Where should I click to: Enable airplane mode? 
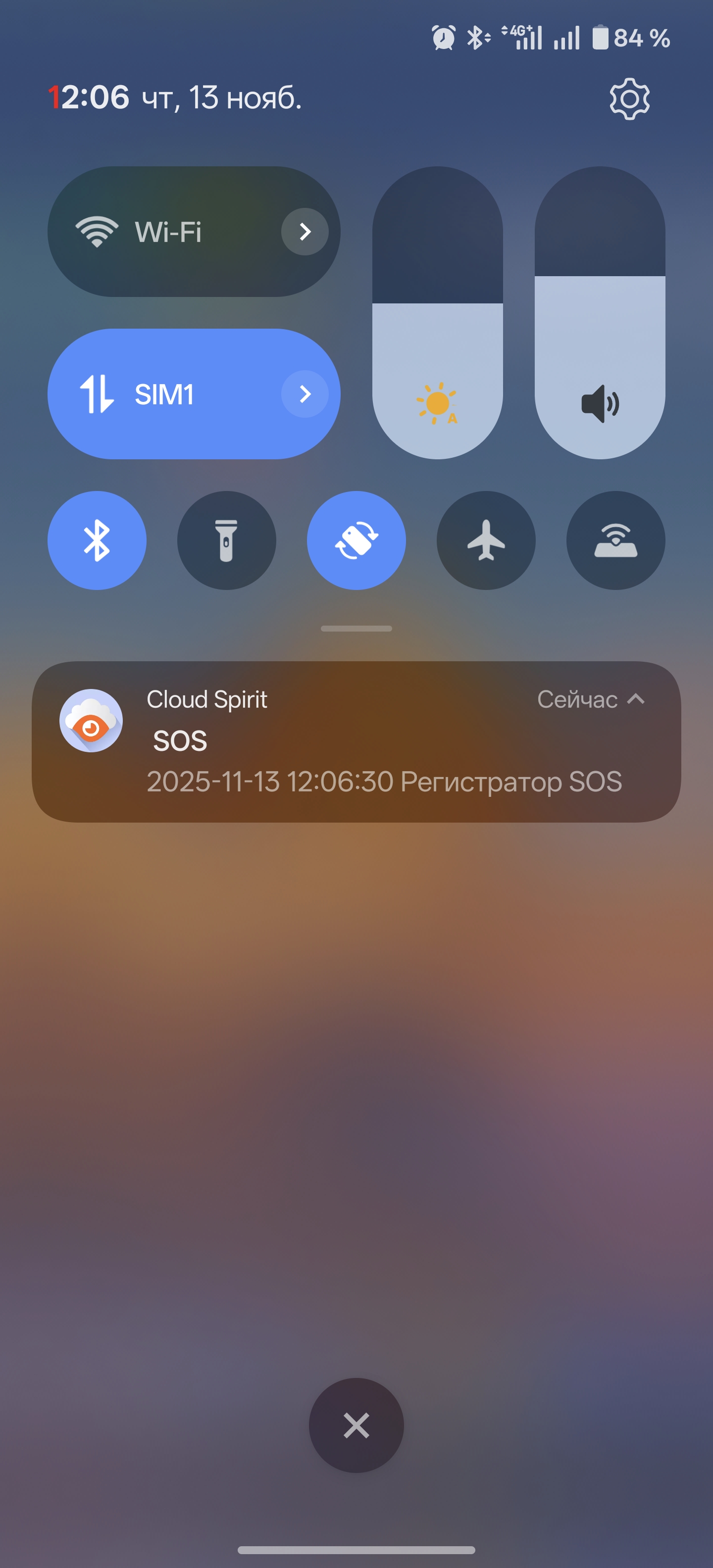tap(486, 540)
